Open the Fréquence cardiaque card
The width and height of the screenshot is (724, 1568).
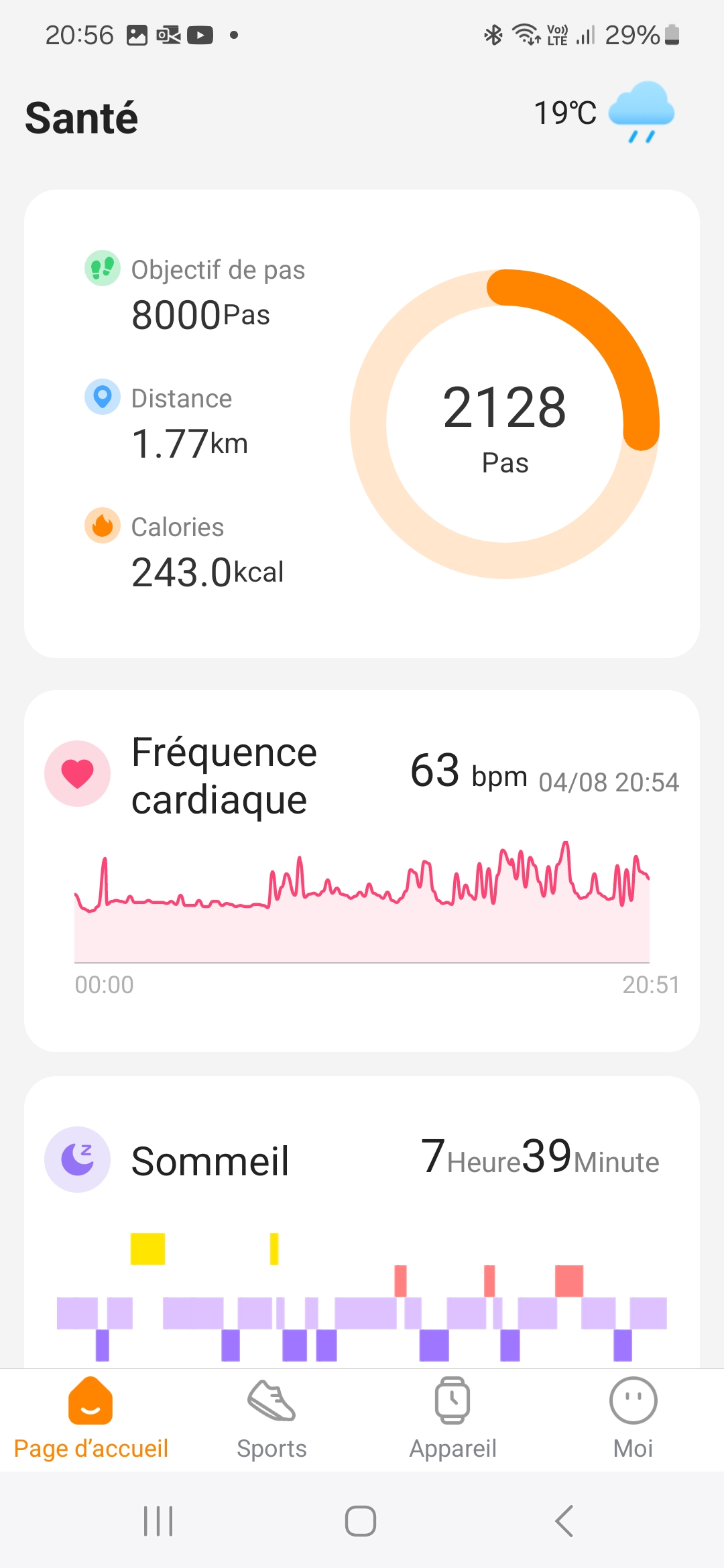pyautogui.click(x=362, y=870)
